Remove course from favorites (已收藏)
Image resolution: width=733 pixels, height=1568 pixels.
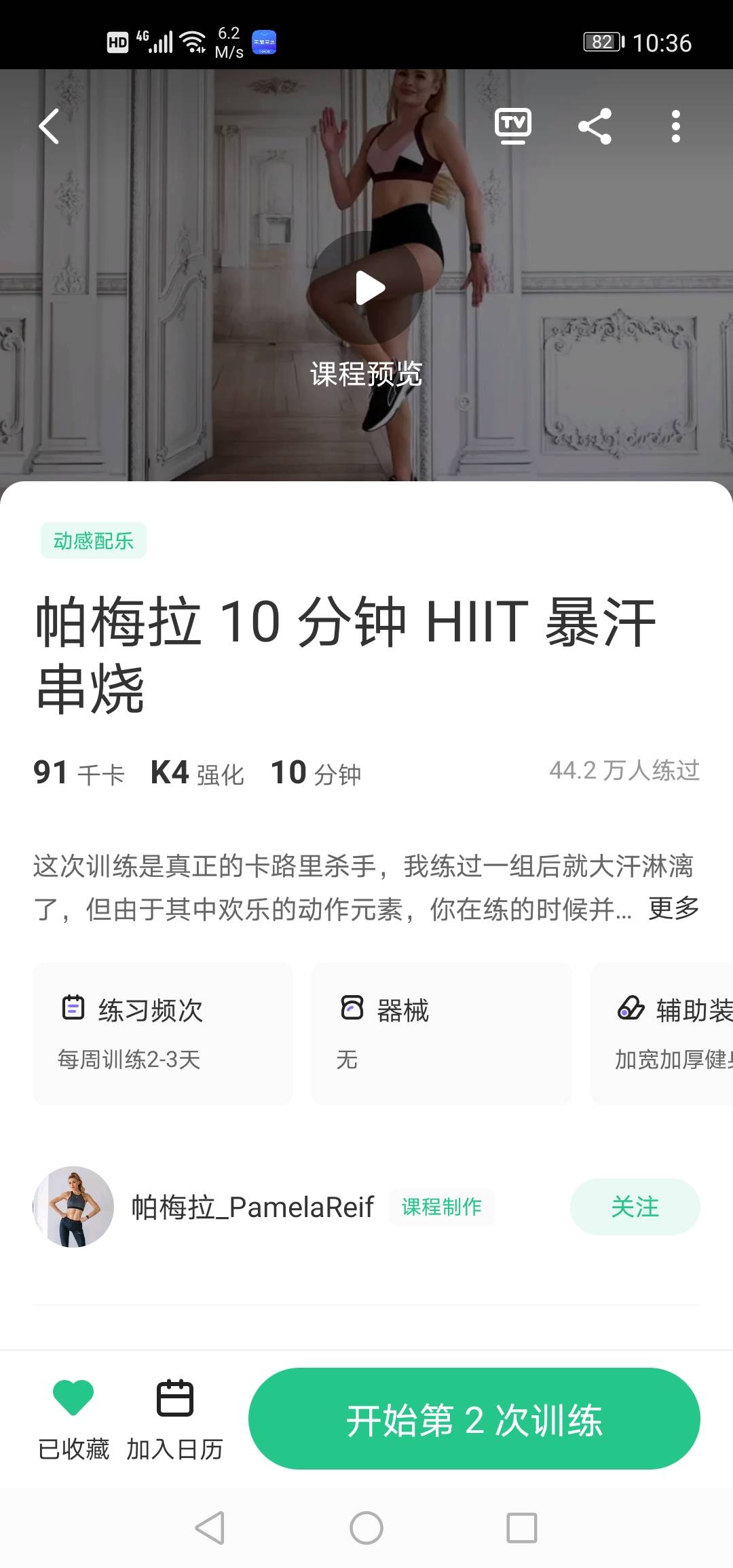[x=73, y=1419]
